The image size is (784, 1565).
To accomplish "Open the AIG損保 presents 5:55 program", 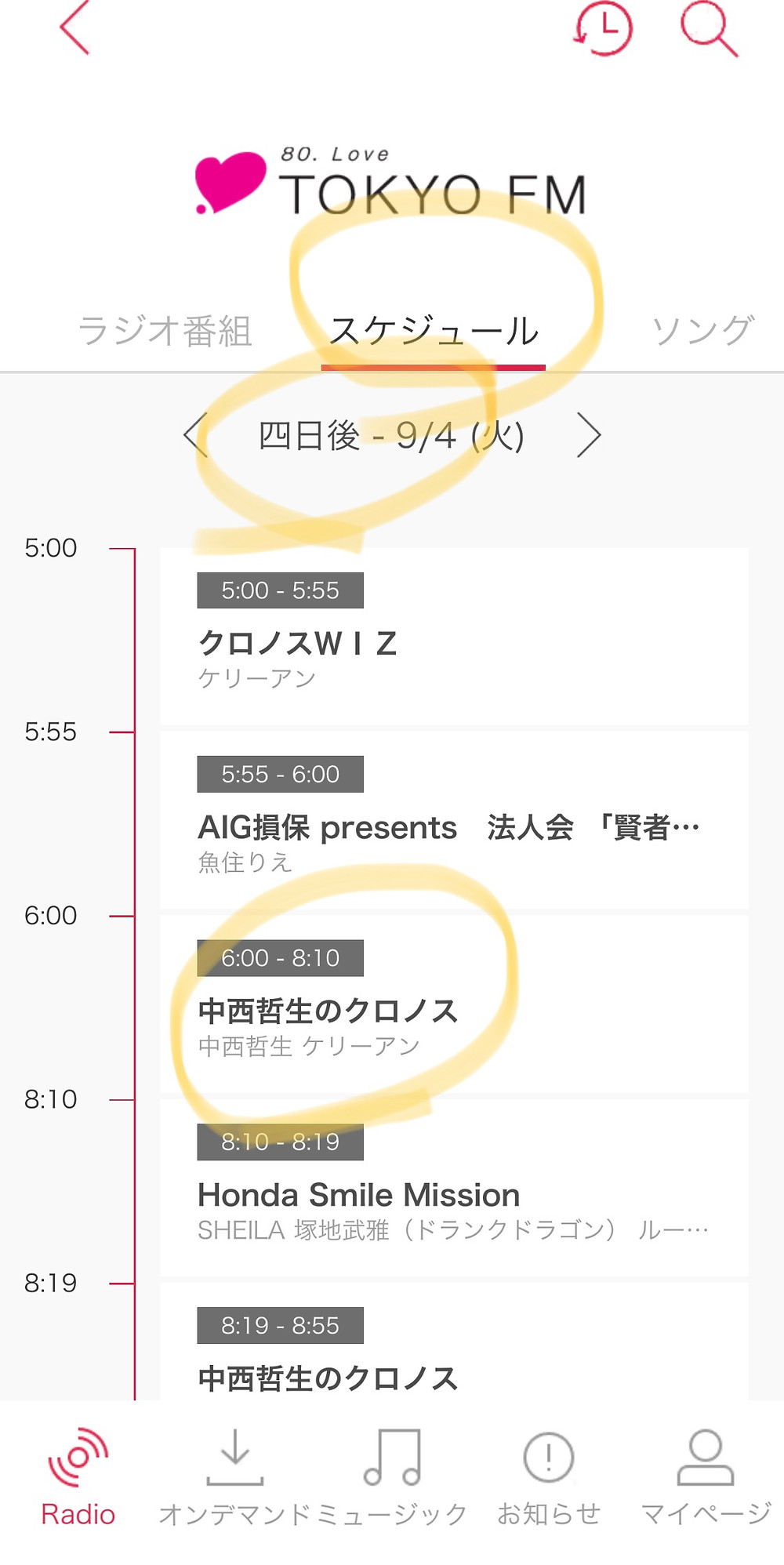I will point(454,820).
